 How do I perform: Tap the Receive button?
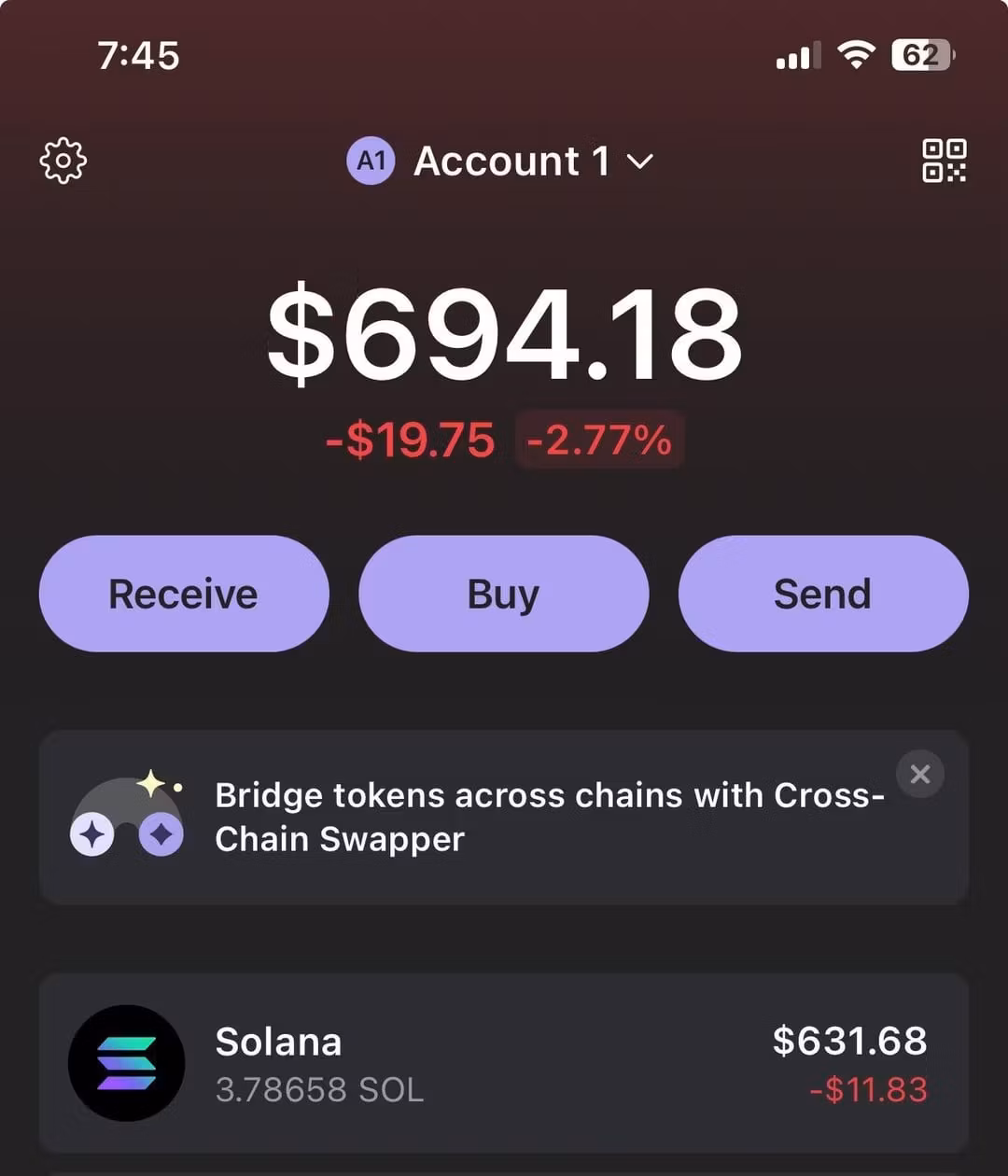click(x=184, y=594)
